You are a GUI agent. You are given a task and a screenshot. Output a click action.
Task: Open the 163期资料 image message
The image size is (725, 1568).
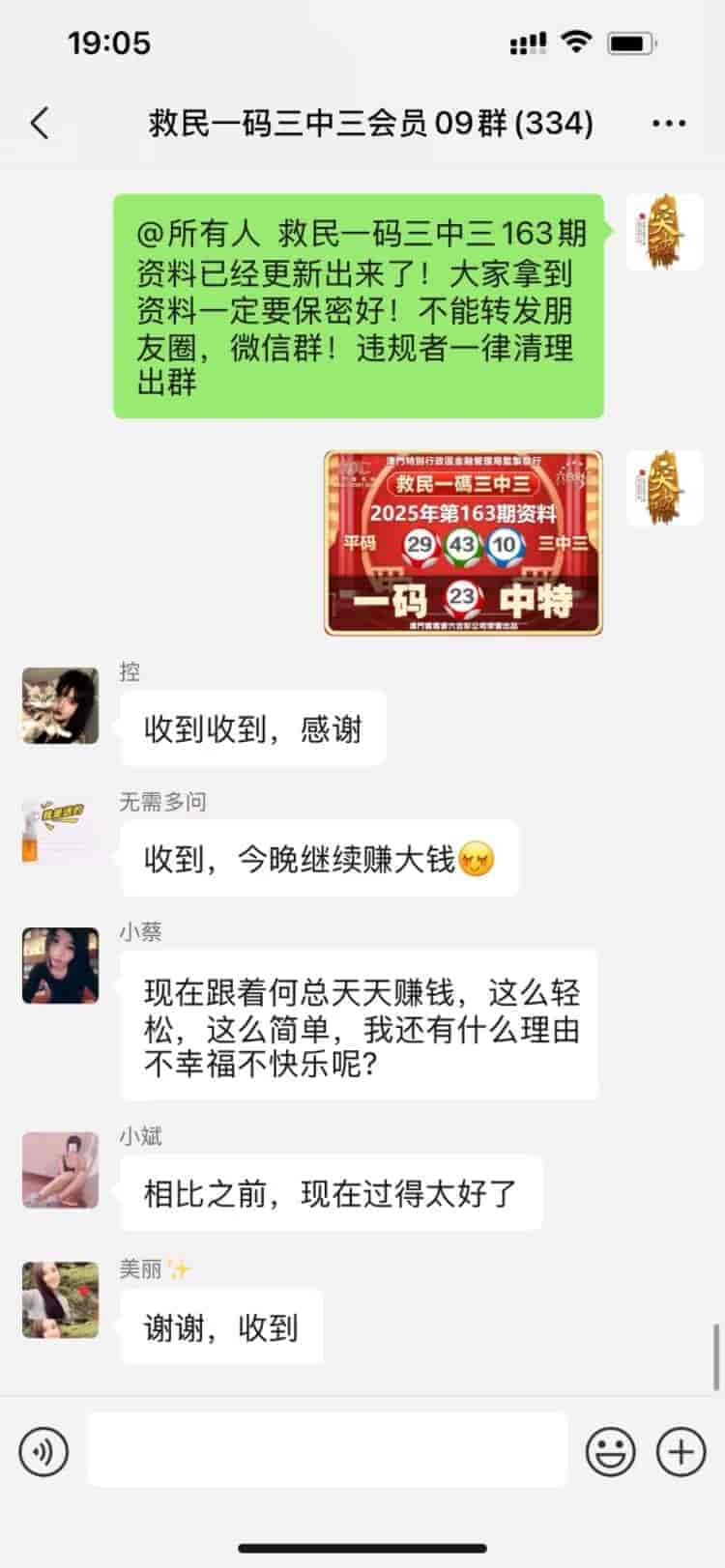[463, 543]
